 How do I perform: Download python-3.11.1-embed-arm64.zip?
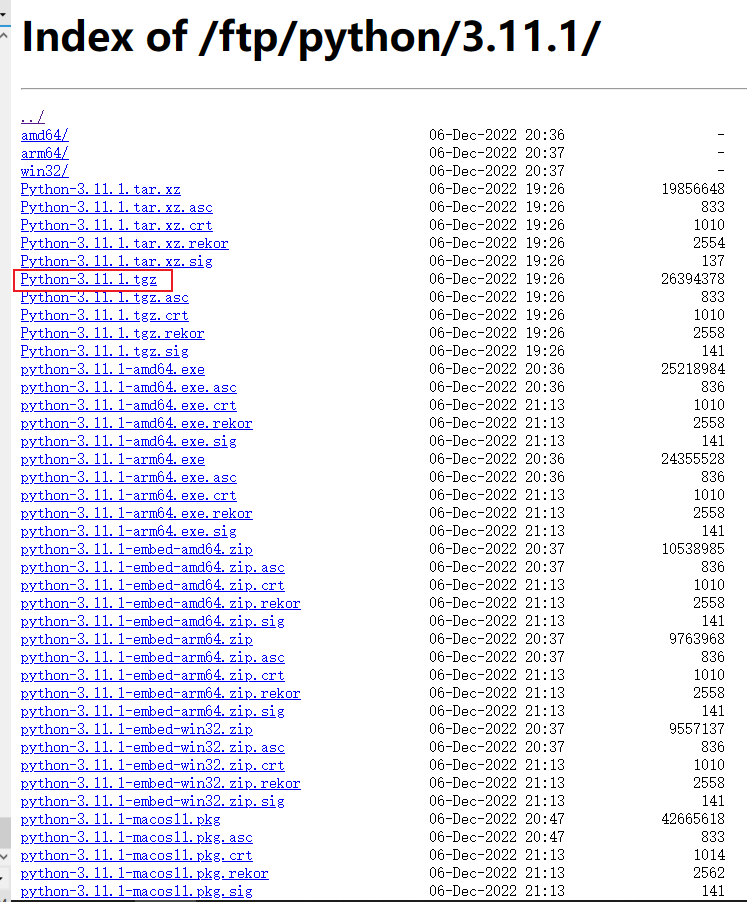[136, 639]
